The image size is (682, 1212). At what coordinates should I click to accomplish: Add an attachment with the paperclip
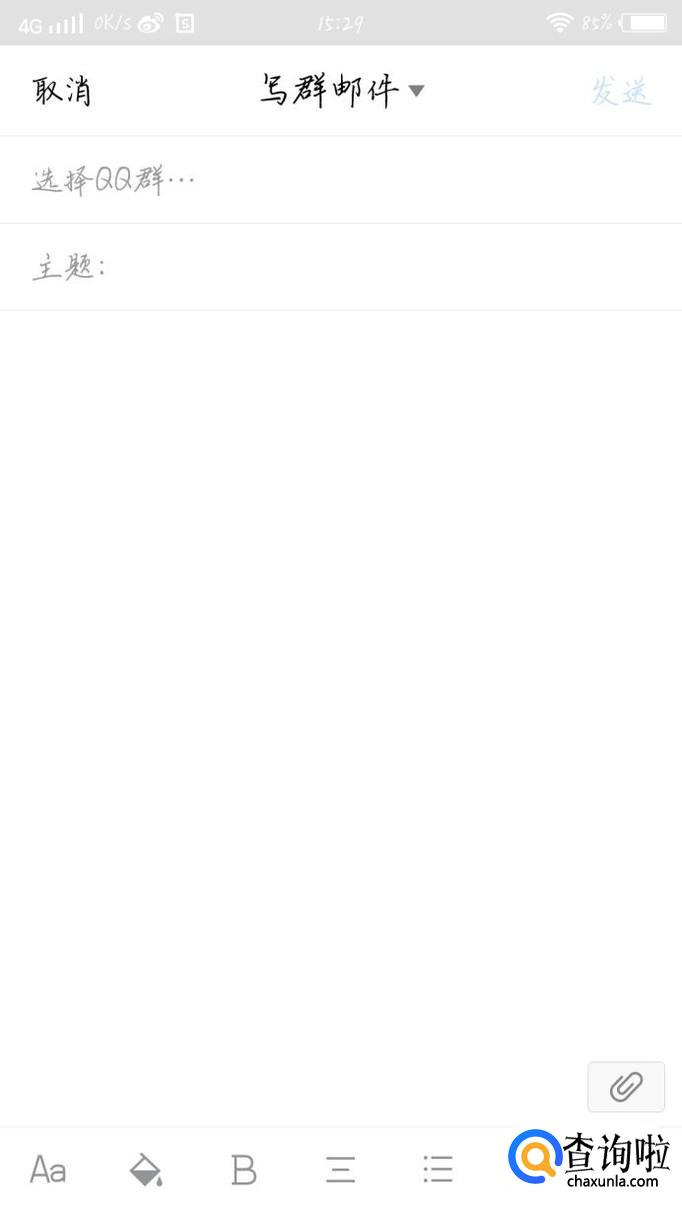coord(626,1086)
